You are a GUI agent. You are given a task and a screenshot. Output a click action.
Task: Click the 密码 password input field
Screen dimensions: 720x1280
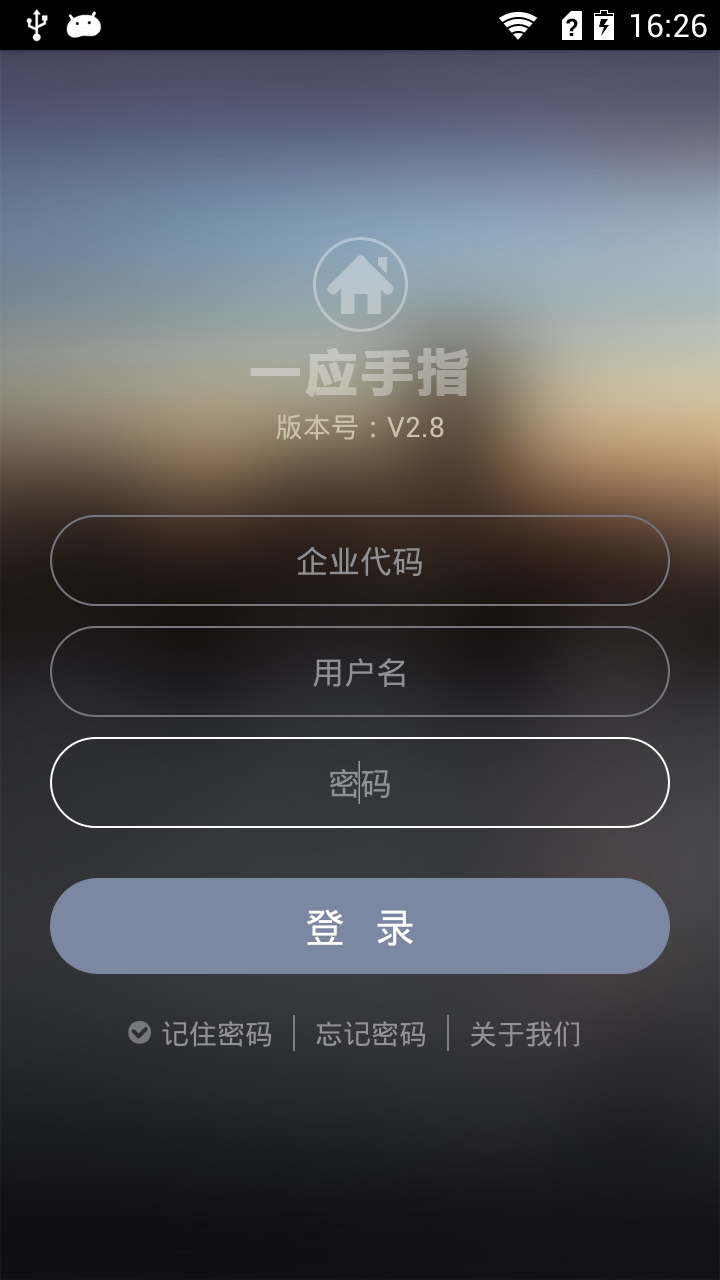pyautogui.click(x=360, y=783)
